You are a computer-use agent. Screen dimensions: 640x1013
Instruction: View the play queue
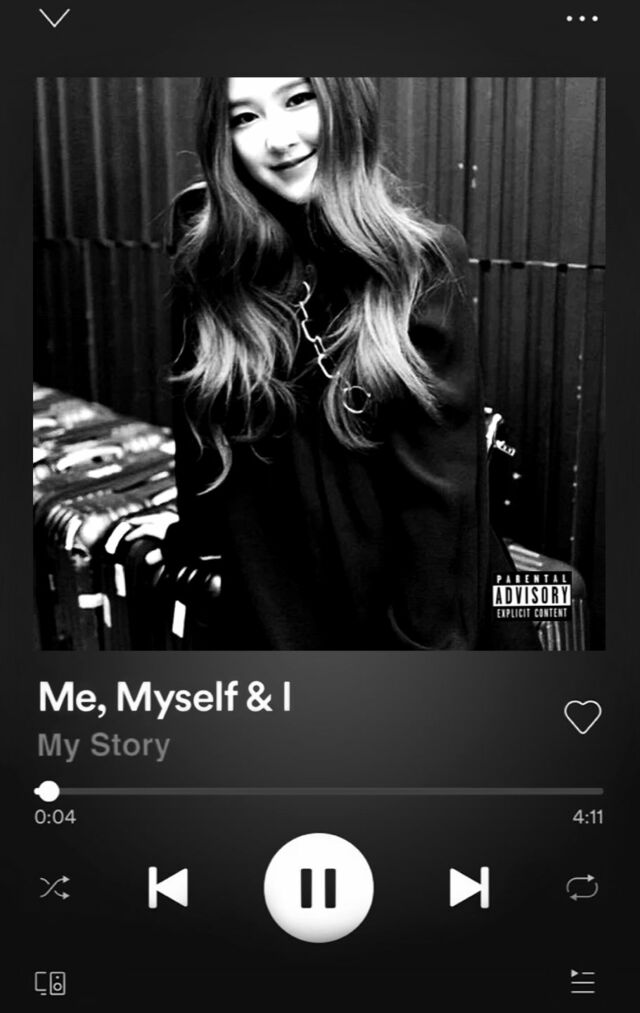[582, 982]
